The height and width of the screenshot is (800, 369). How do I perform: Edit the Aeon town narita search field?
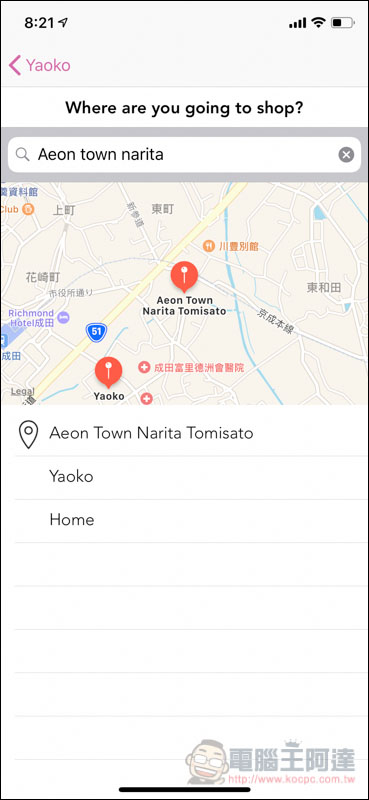(x=184, y=155)
